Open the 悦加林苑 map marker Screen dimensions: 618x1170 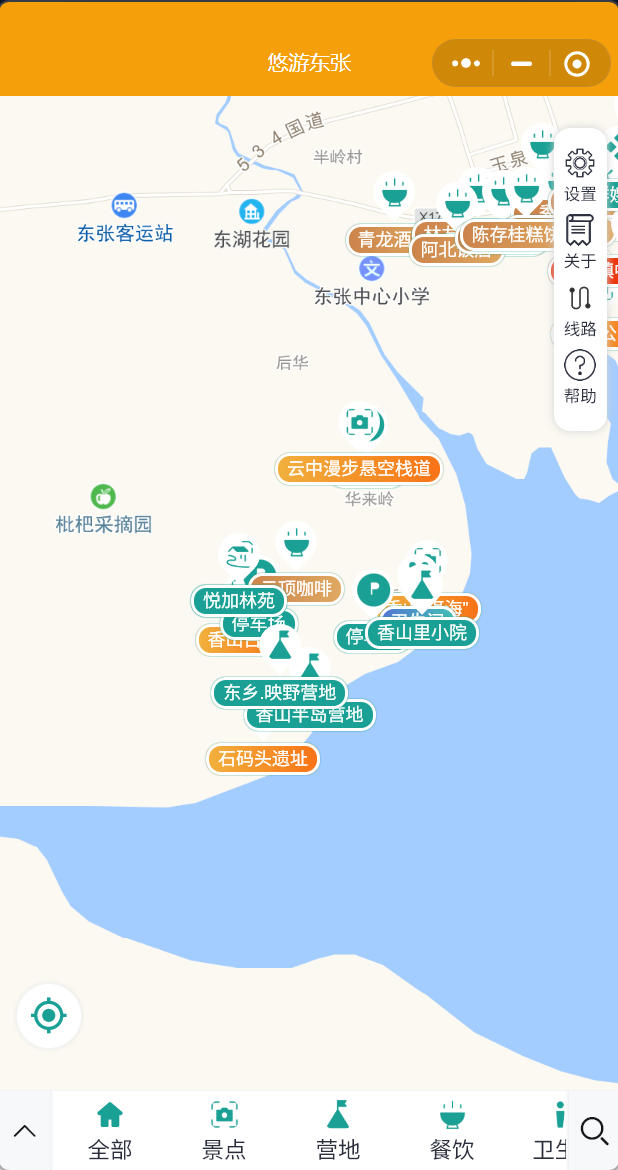(240, 601)
